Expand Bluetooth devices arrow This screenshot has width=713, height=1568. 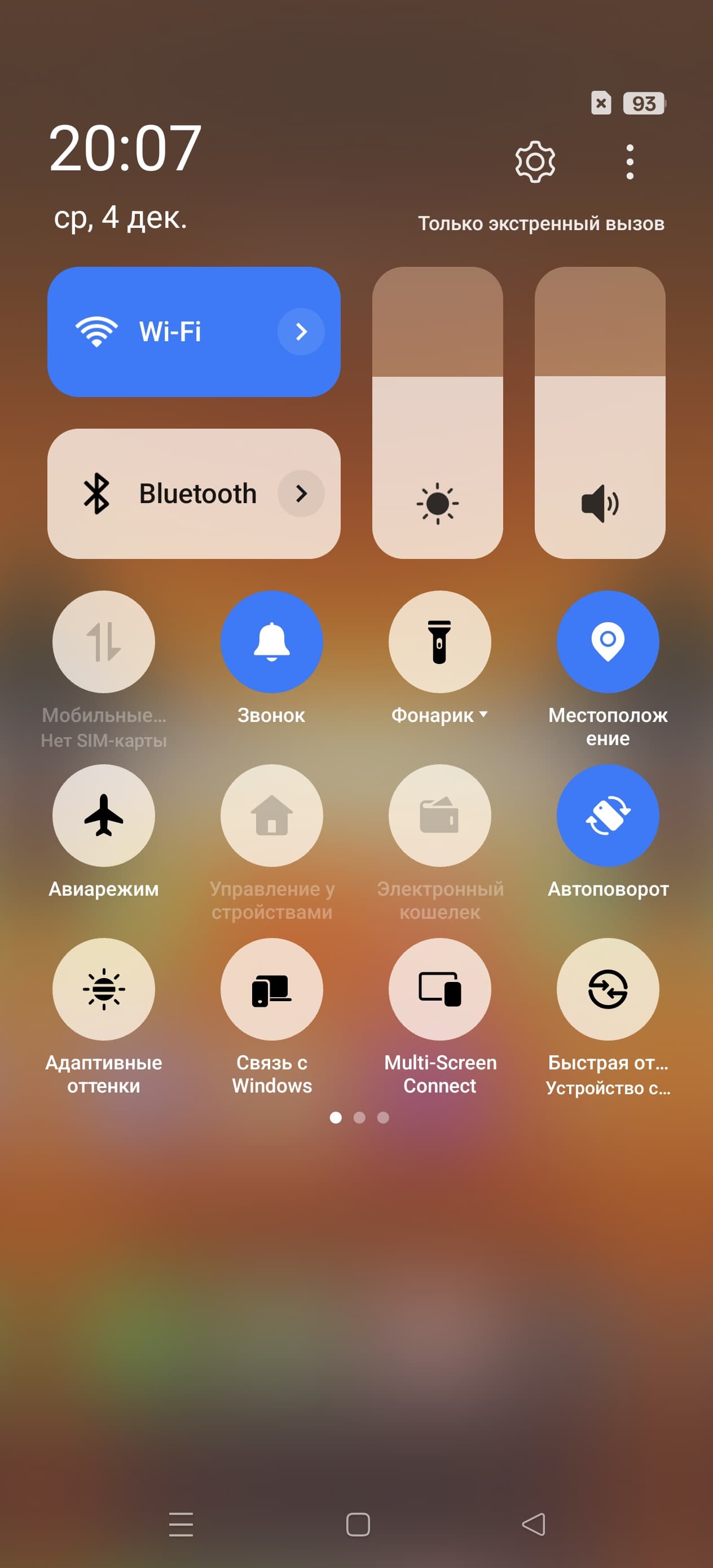(x=301, y=494)
